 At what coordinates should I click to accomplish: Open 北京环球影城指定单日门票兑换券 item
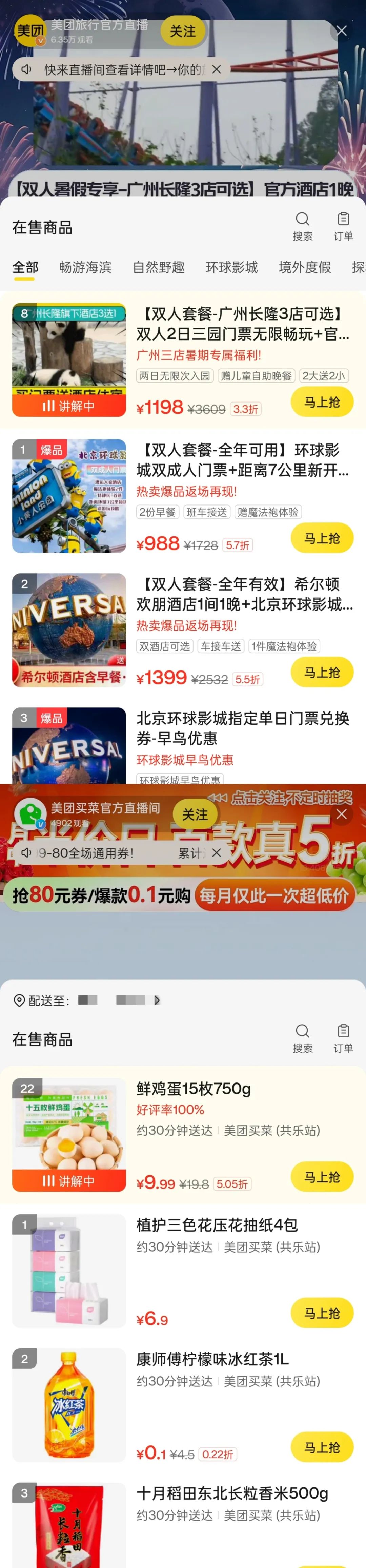pos(242,728)
